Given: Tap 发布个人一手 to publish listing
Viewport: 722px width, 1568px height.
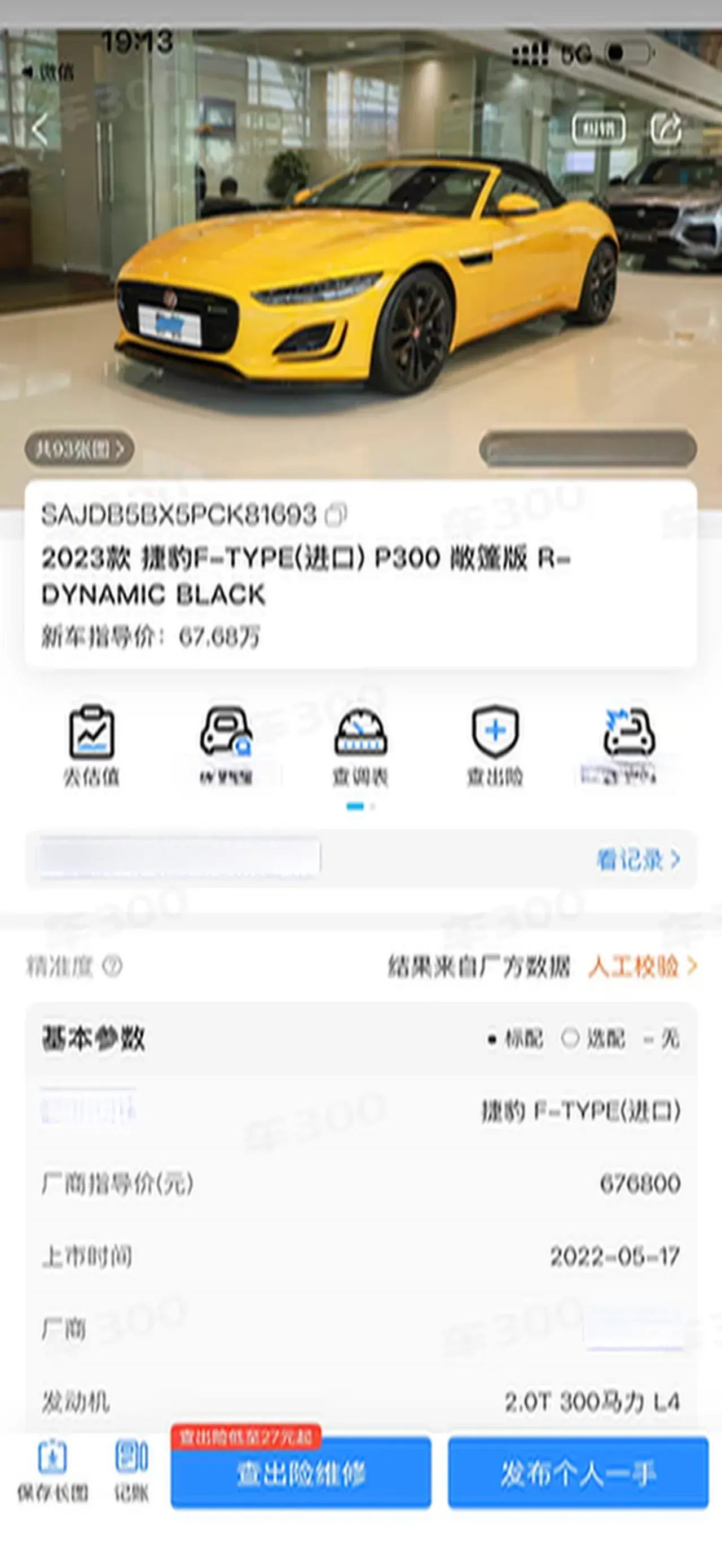Looking at the screenshot, I should [x=578, y=1474].
